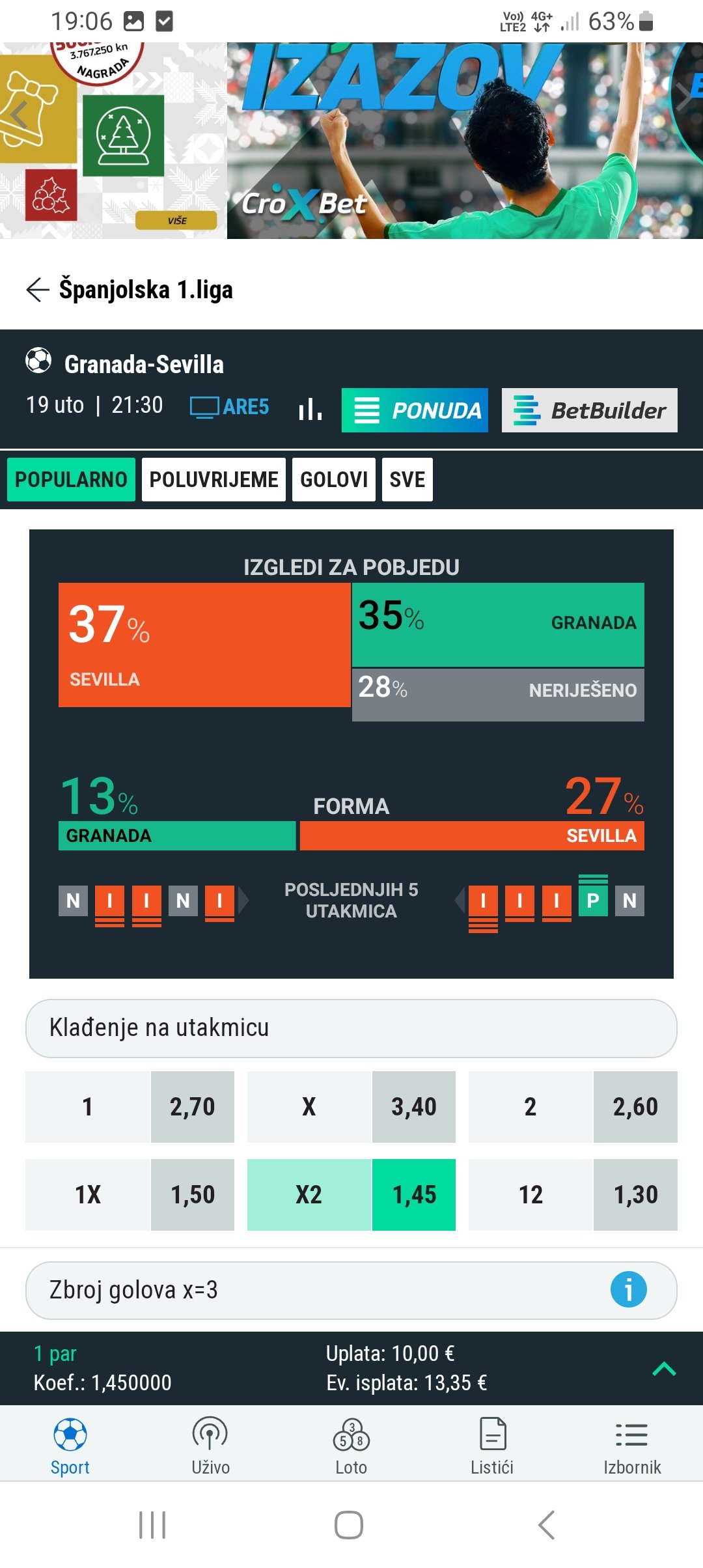Select the POPULARNO tab
The height and width of the screenshot is (1568, 703).
(71, 479)
